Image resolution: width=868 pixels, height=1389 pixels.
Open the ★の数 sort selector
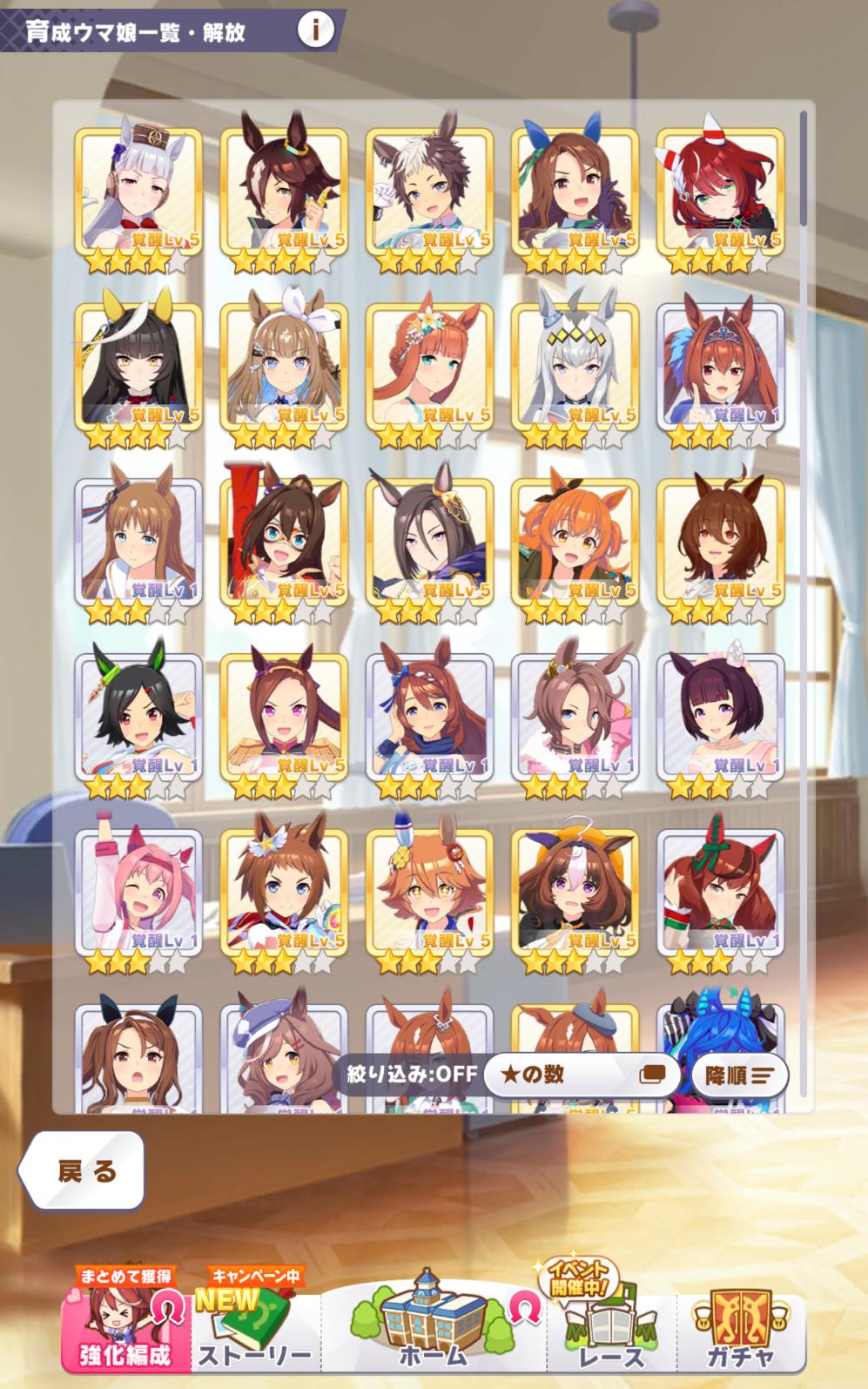pos(582,1075)
